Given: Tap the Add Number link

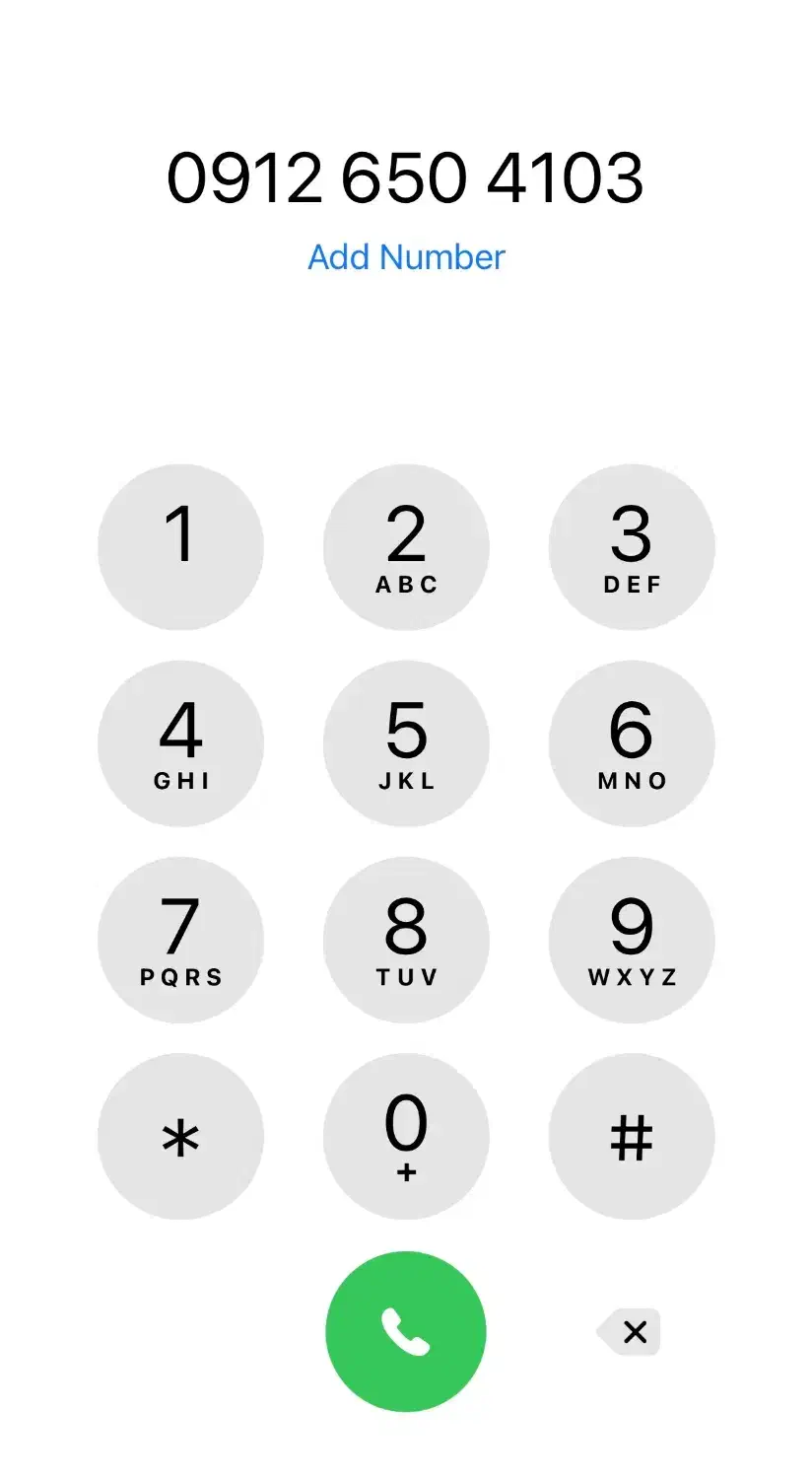Looking at the screenshot, I should (406, 257).
